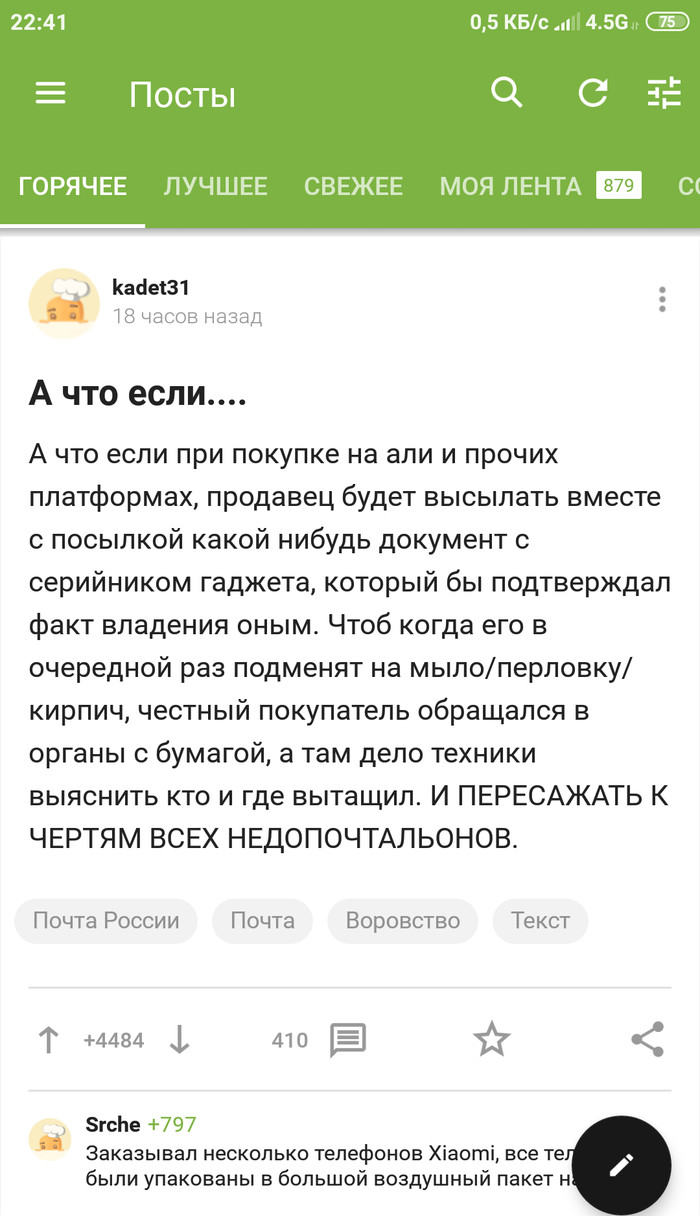Open the feed filter settings
700x1216 pixels.
[x=664, y=94]
